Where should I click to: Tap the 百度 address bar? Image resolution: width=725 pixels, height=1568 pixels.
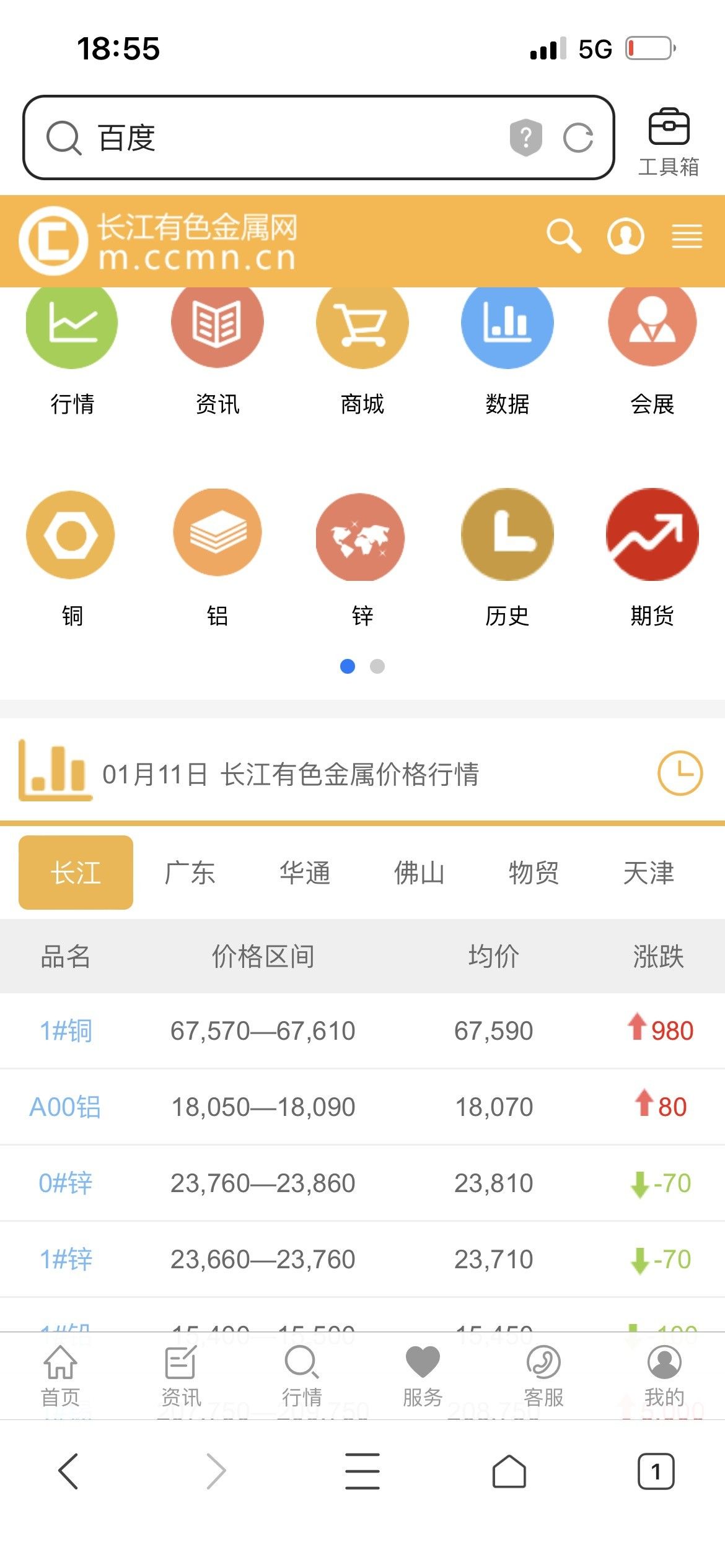coord(279,137)
